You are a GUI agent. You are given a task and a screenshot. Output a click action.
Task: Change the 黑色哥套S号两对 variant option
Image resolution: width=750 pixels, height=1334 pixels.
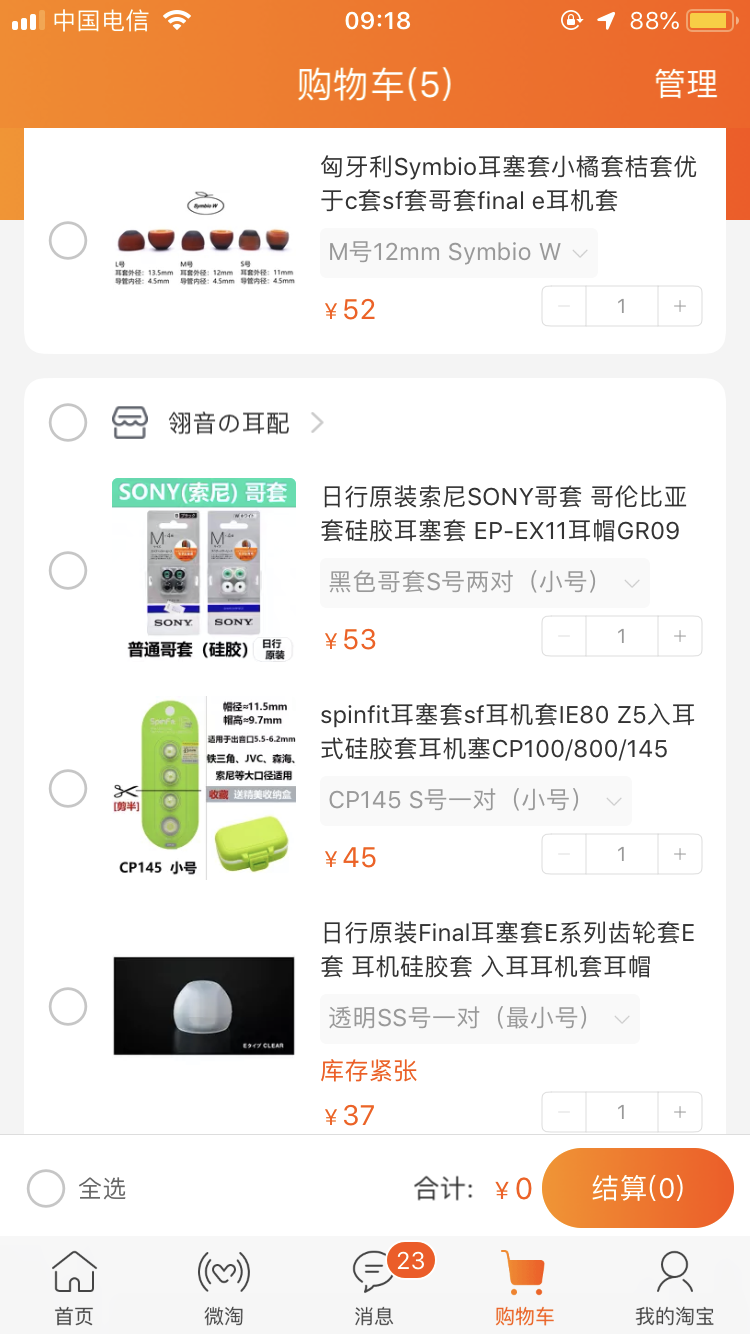(484, 582)
